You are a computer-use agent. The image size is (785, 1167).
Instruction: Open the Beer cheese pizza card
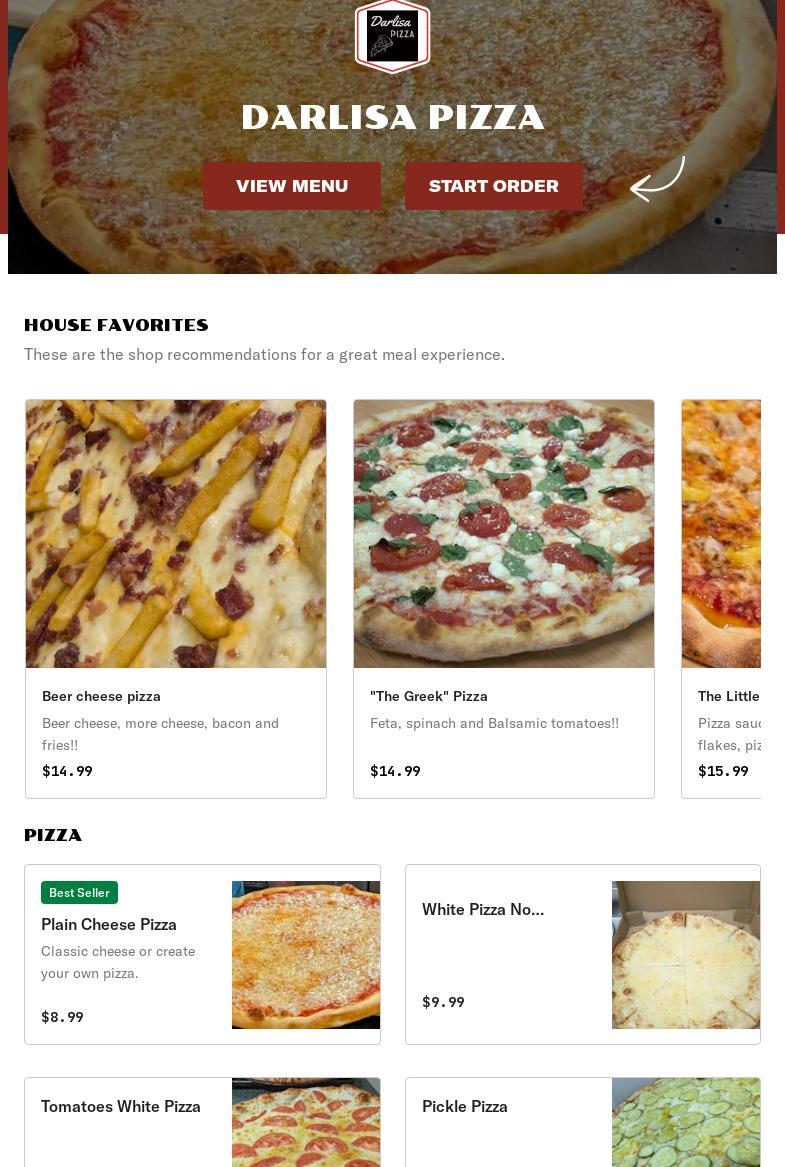[x=176, y=598]
